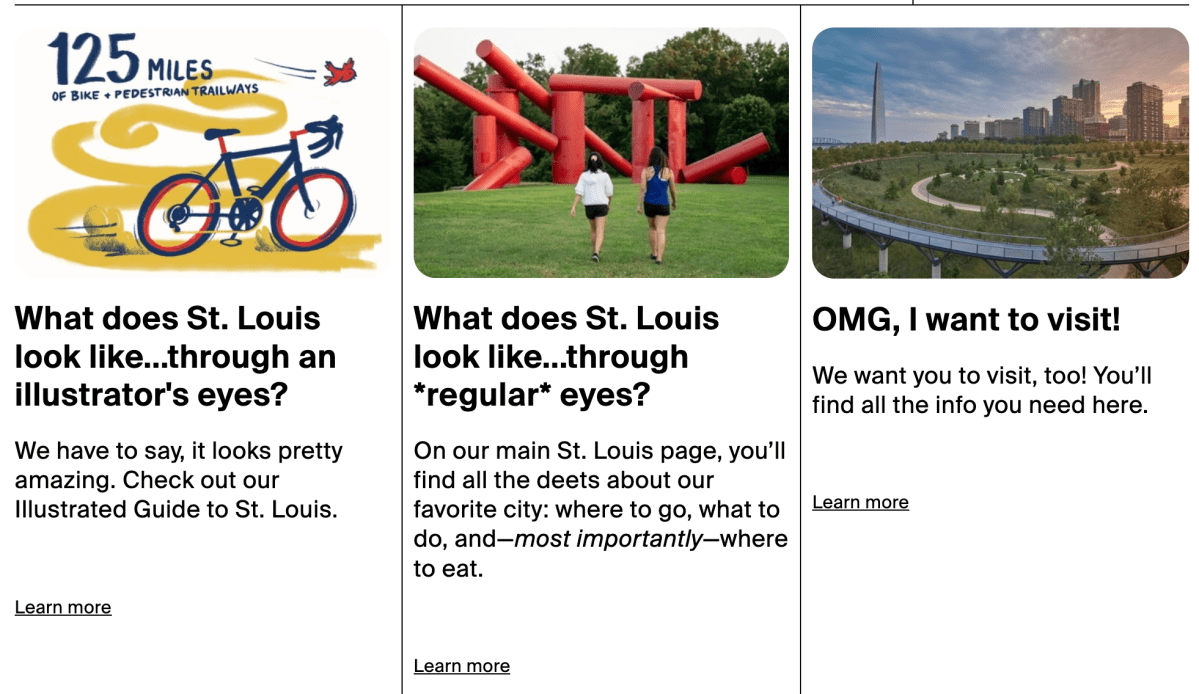This screenshot has height=694, width=1199.
Task: Open Learn more under illustrator's eyes card
Action: 63,607
